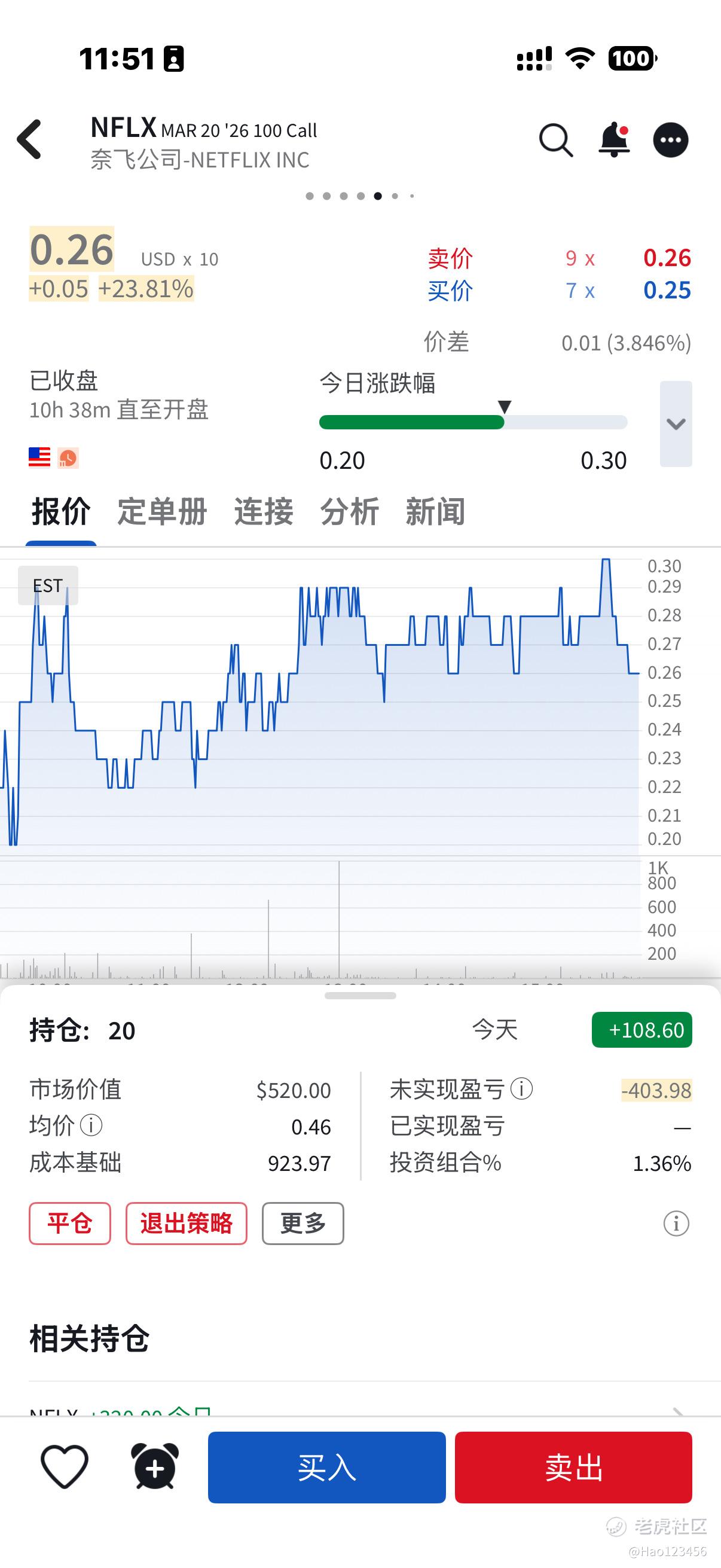The height and width of the screenshot is (1568, 721).
Task: Create a price alert with the alarm icon
Action: [155, 1467]
